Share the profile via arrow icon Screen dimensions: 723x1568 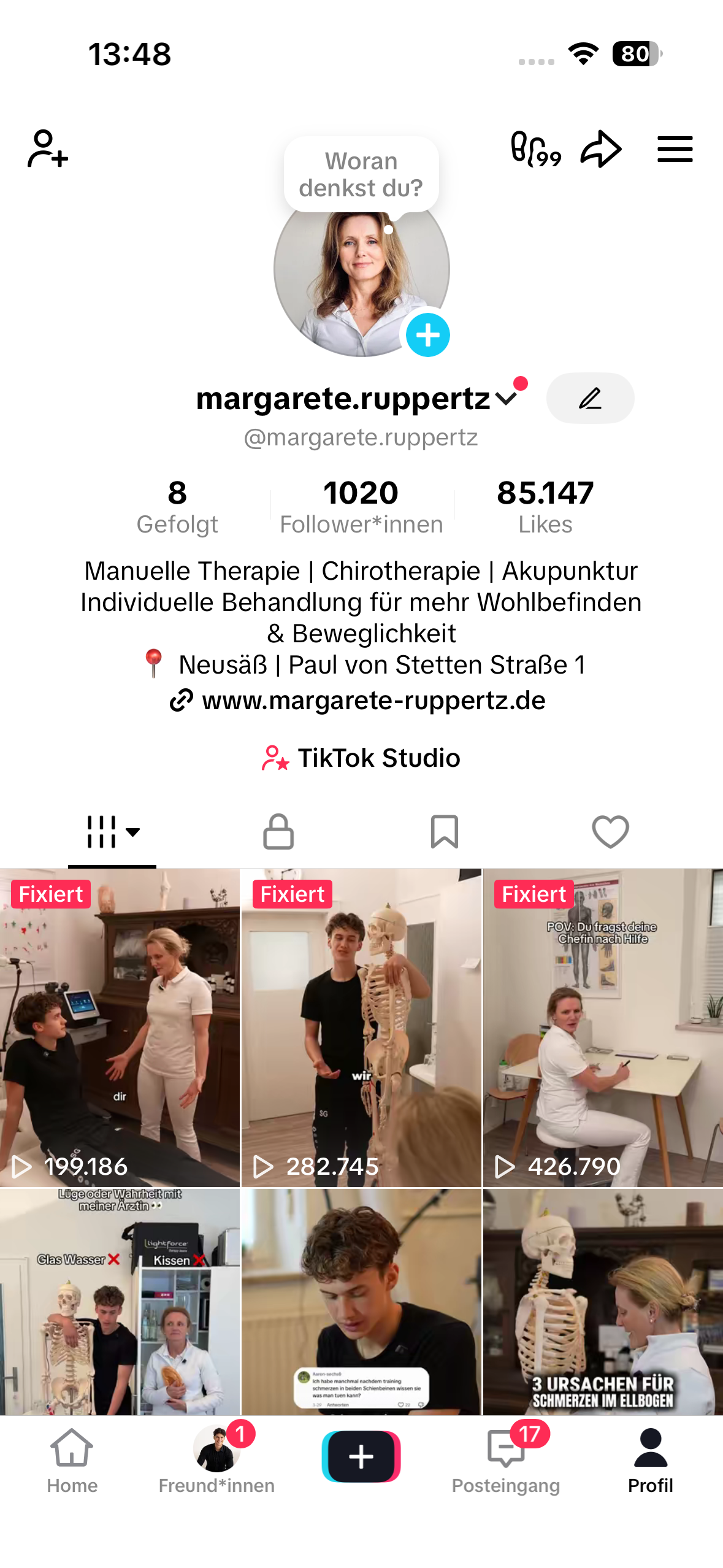601,149
